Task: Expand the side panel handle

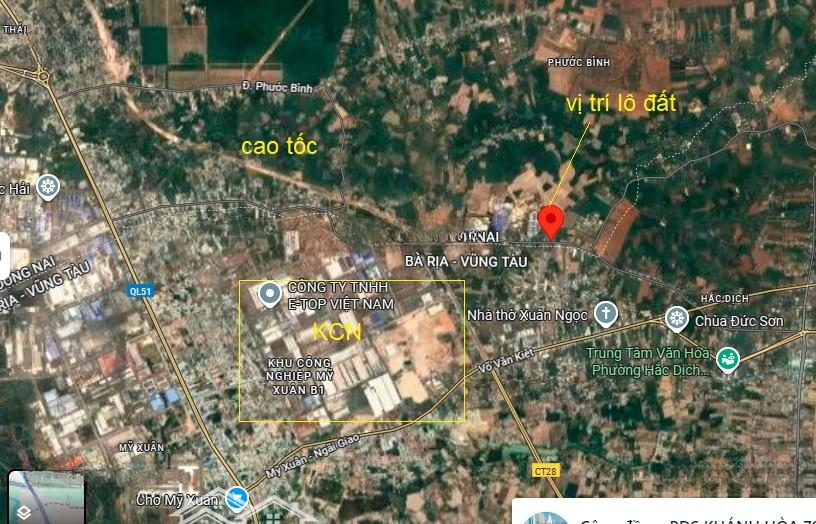Action: [4, 258]
